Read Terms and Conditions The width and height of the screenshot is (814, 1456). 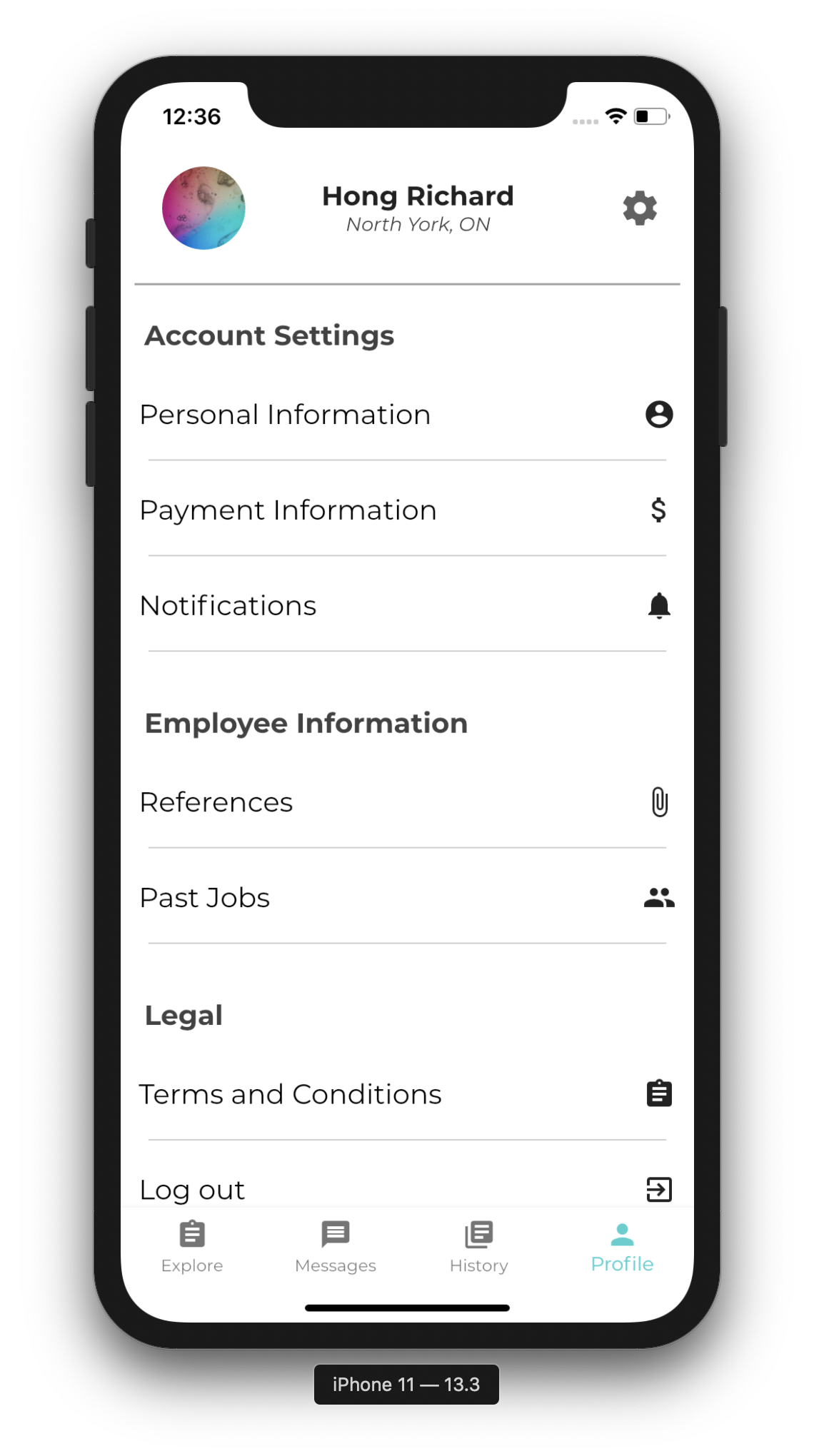click(x=406, y=1094)
